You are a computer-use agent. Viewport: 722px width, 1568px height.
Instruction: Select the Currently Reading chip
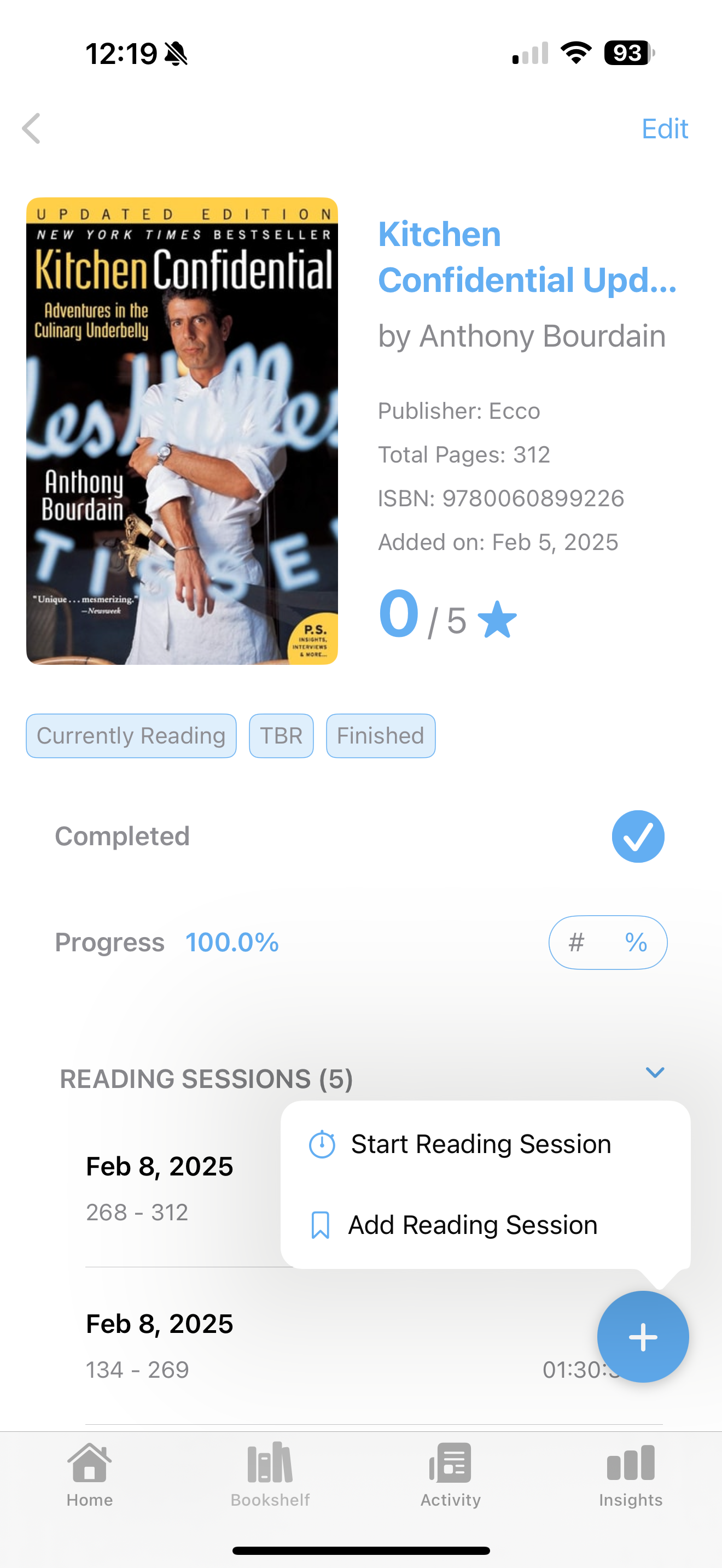pyautogui.click(x=131, y=735)
